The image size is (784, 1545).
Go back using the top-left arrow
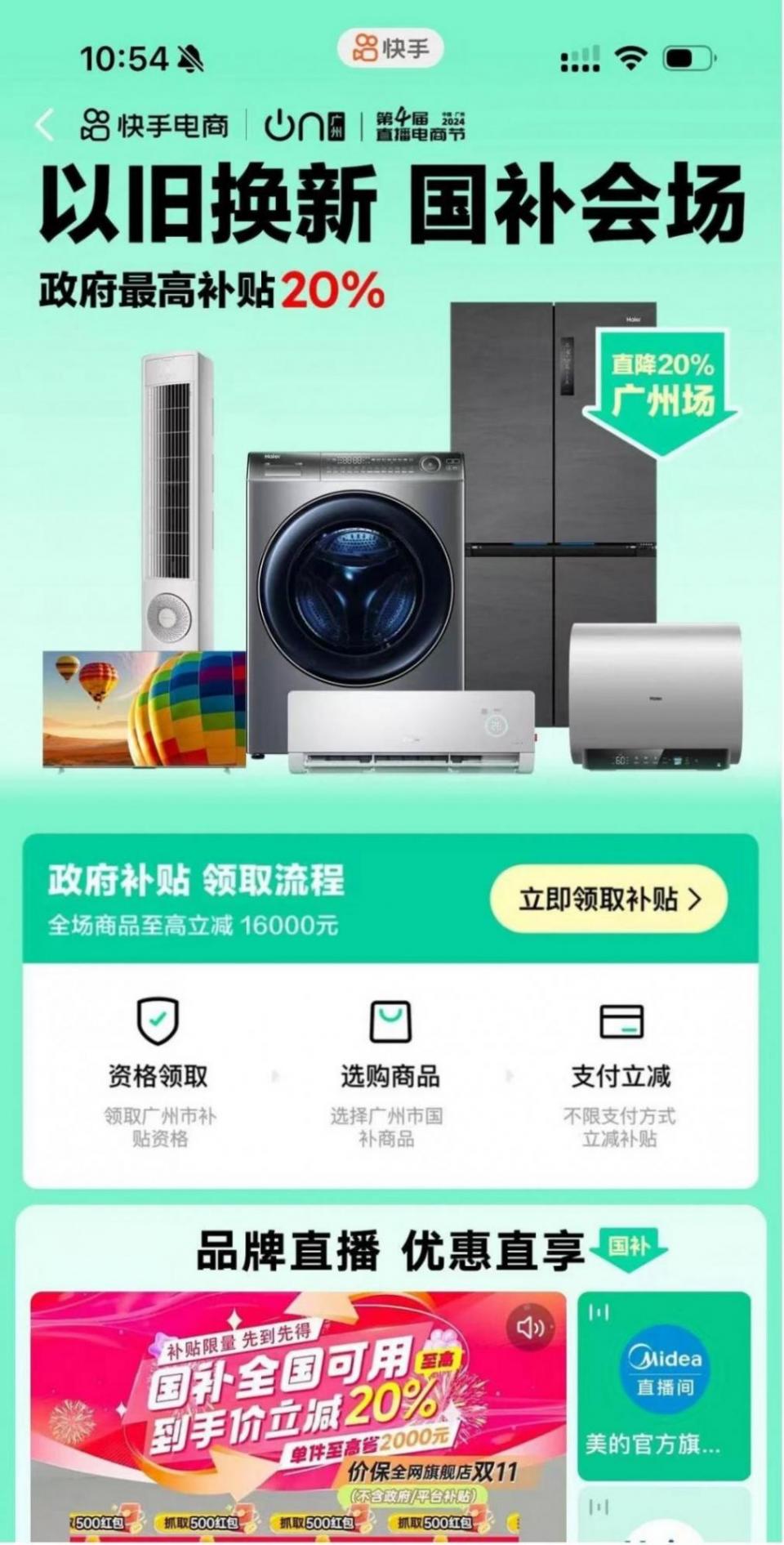point(45,126)
